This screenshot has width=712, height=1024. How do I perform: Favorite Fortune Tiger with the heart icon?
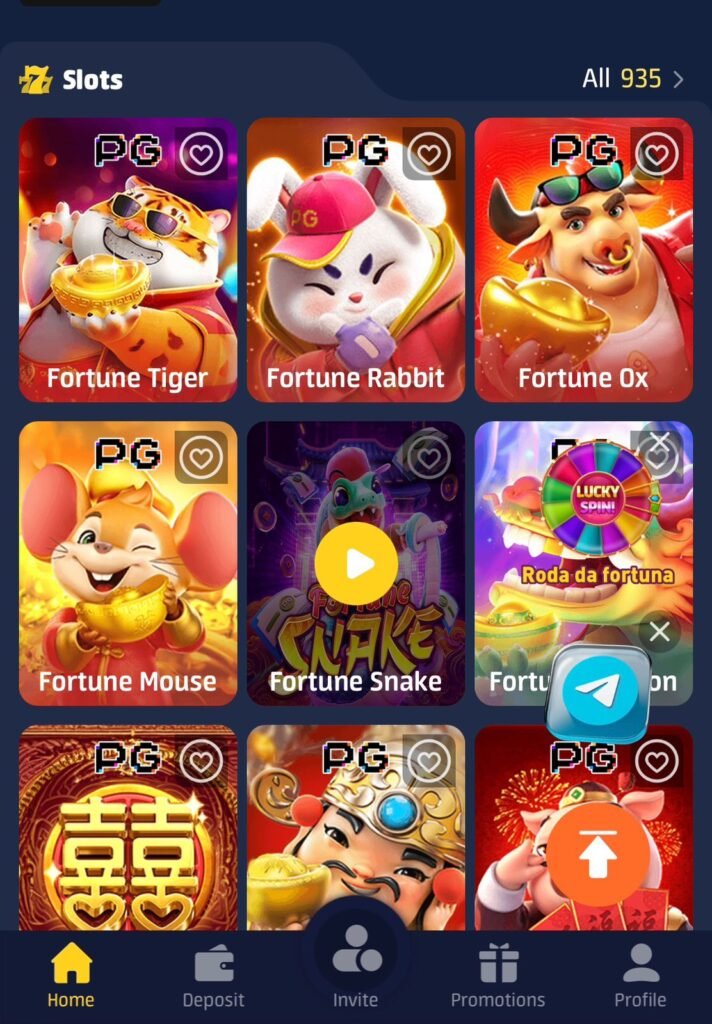point(201,154)
